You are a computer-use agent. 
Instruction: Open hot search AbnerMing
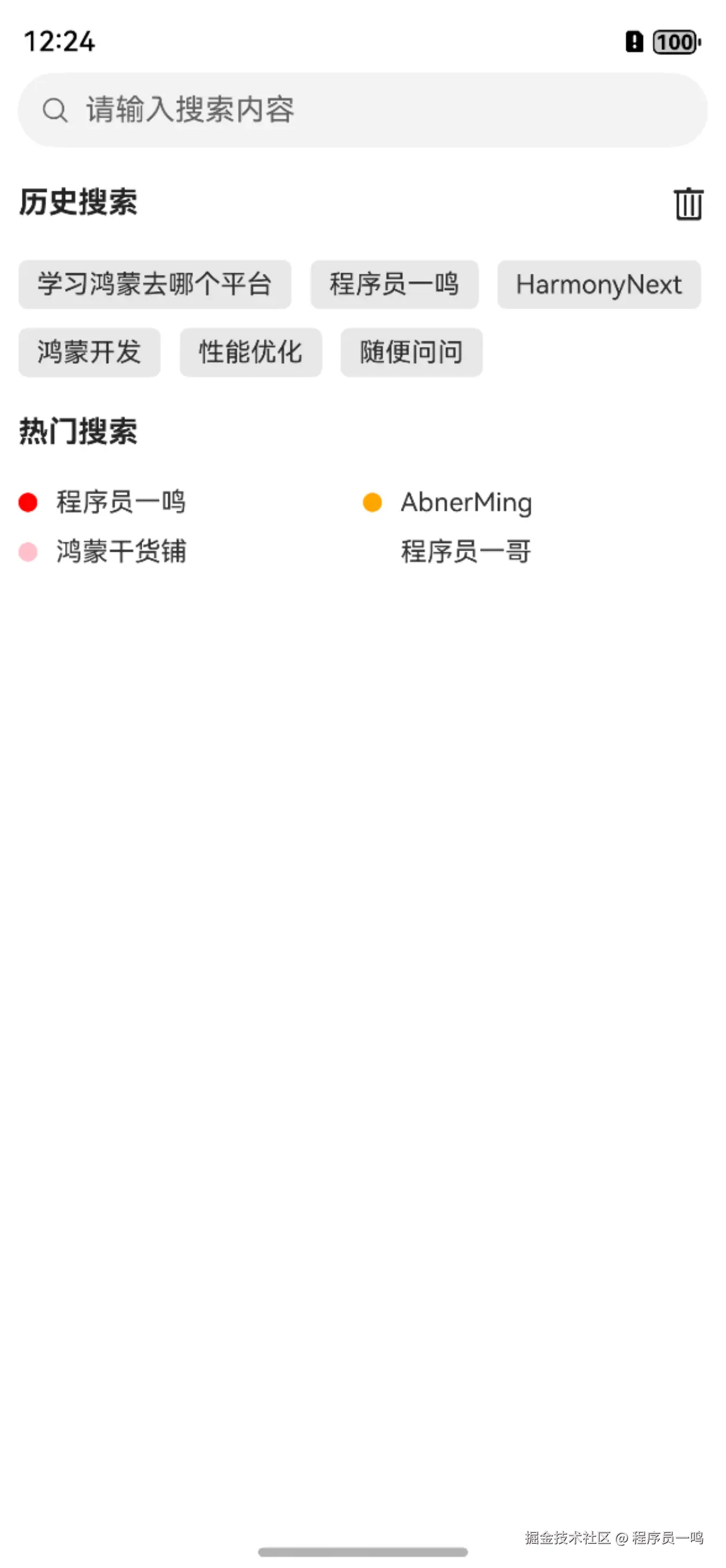point(466,502)
